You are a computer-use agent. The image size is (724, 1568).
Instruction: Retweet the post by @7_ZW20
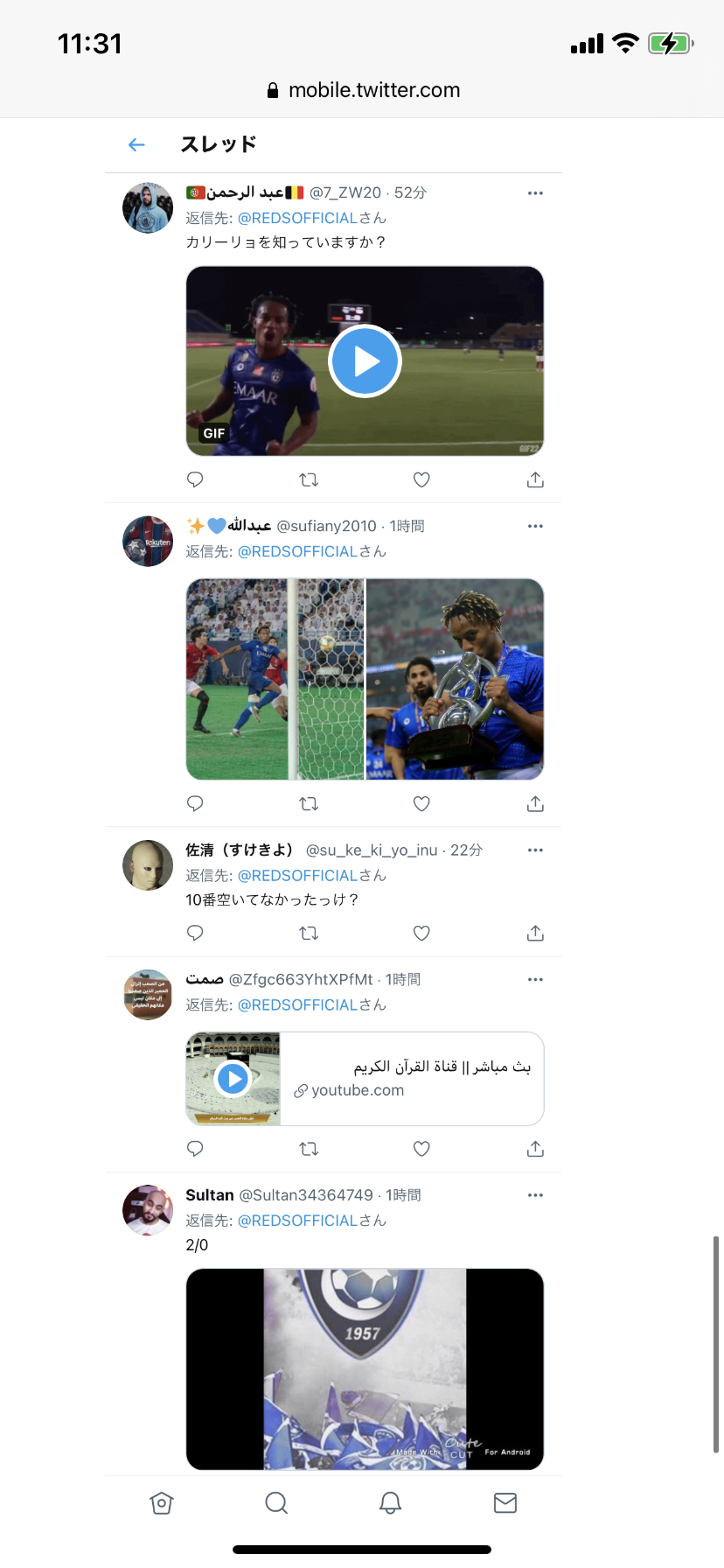click(x=309, y=479)
